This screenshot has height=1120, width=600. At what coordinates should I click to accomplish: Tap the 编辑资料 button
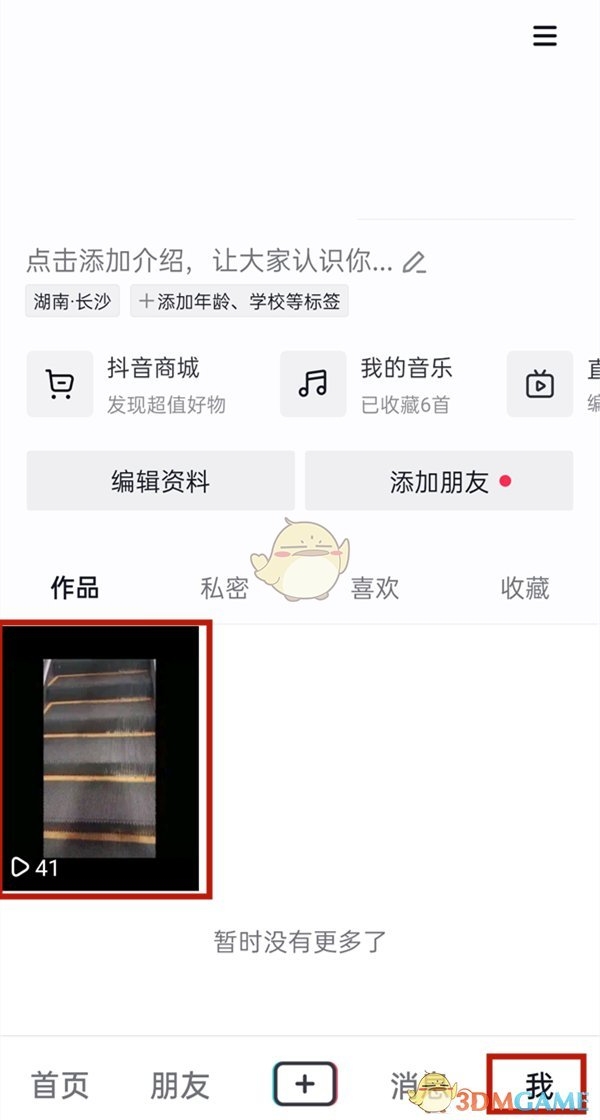[x=160, y=481]
